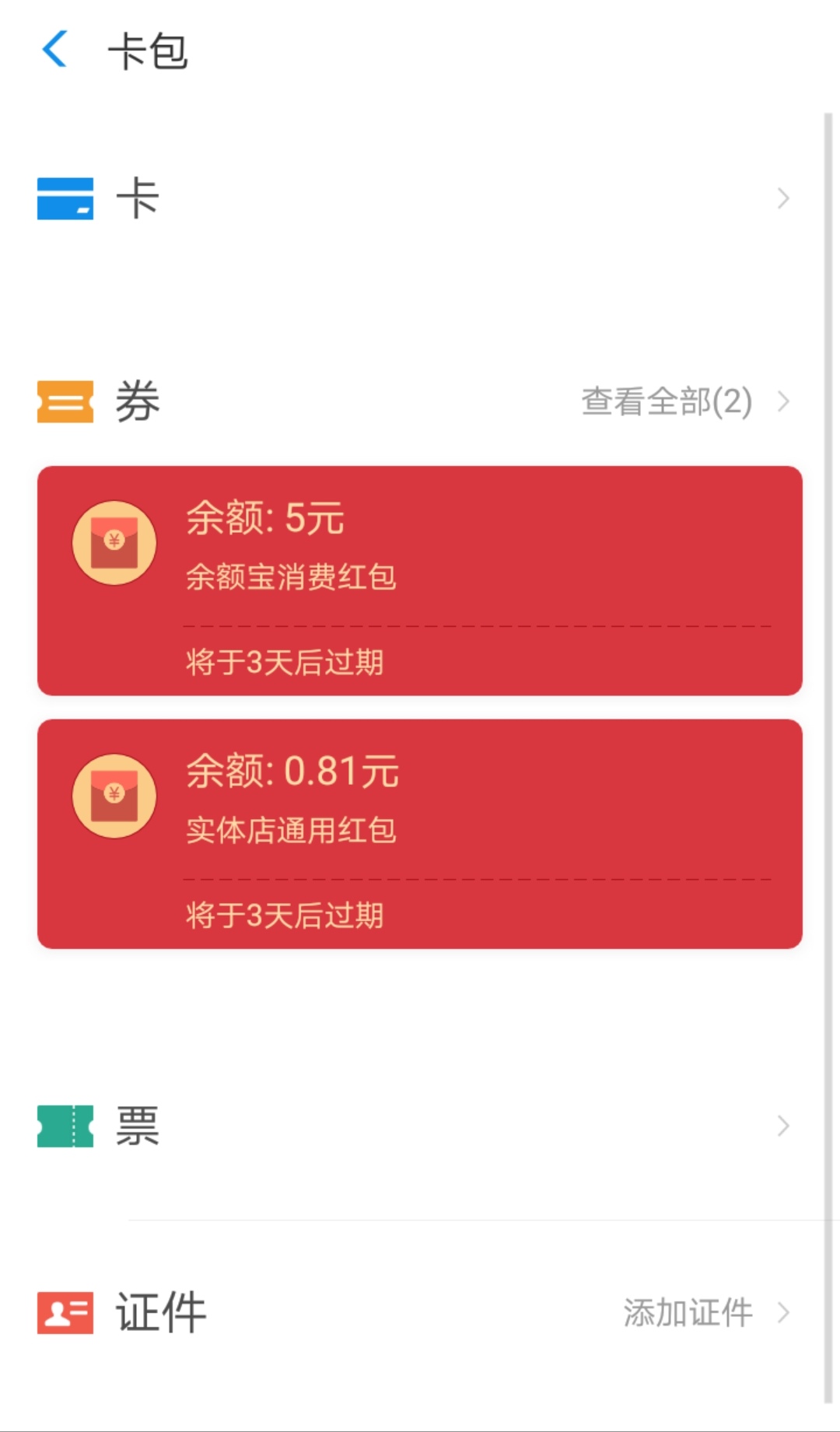Tap the red ID card icon next to 证件
Image resolution: width=840 pixels, height=1432 pixels.
65,1311
